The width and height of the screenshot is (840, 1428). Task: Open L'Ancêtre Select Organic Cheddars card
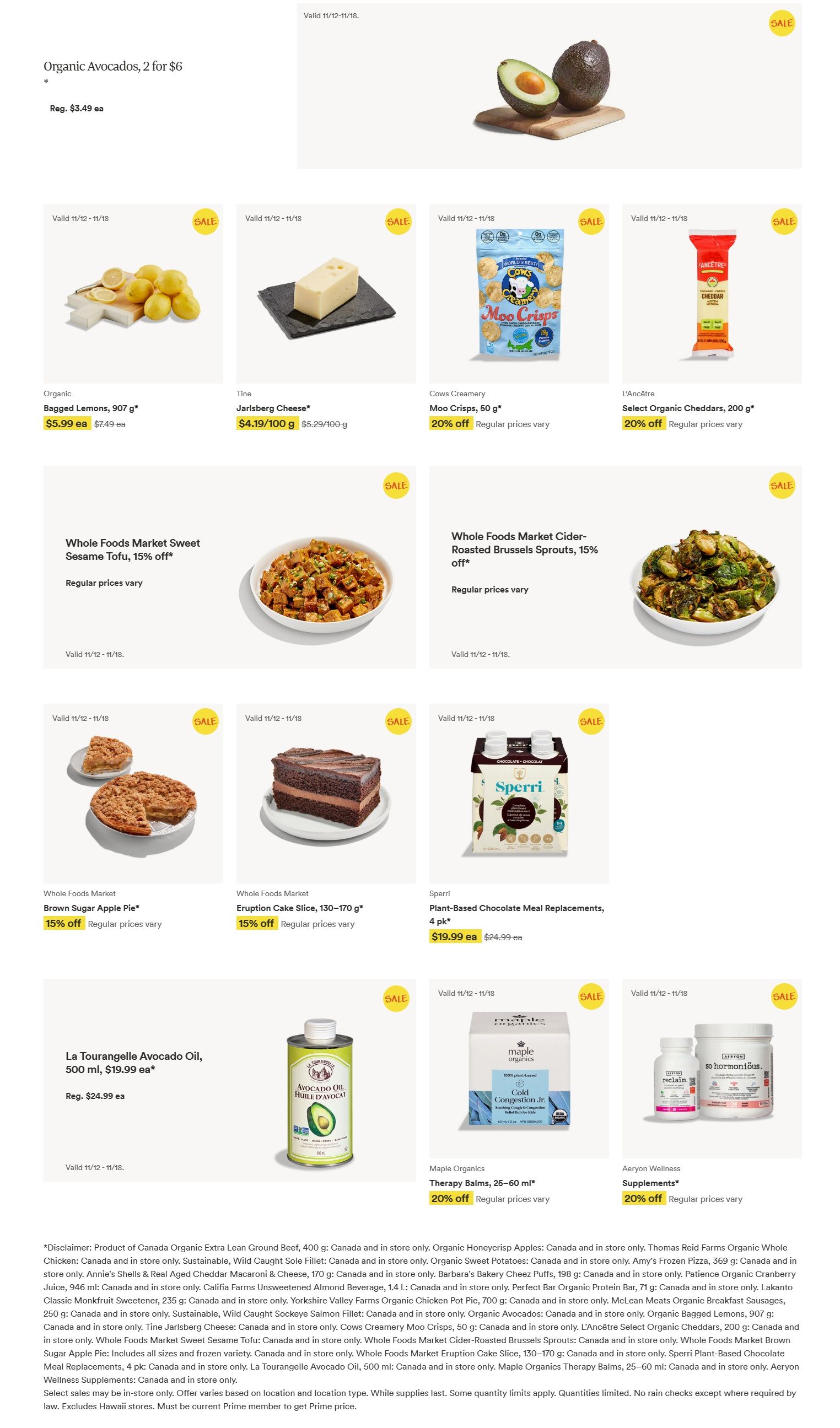(x=712, y=294)
